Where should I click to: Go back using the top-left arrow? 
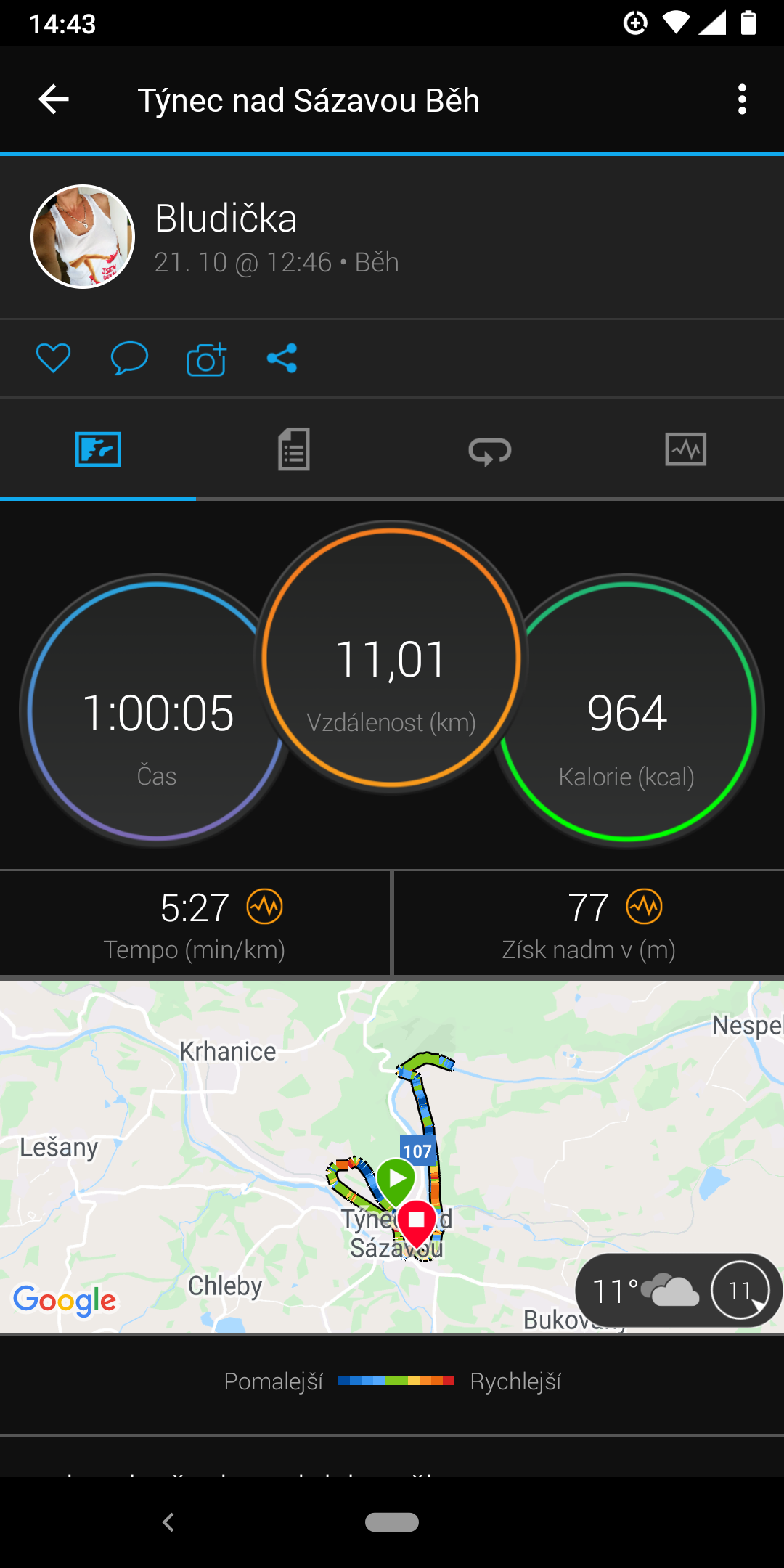tap(54, 99)
